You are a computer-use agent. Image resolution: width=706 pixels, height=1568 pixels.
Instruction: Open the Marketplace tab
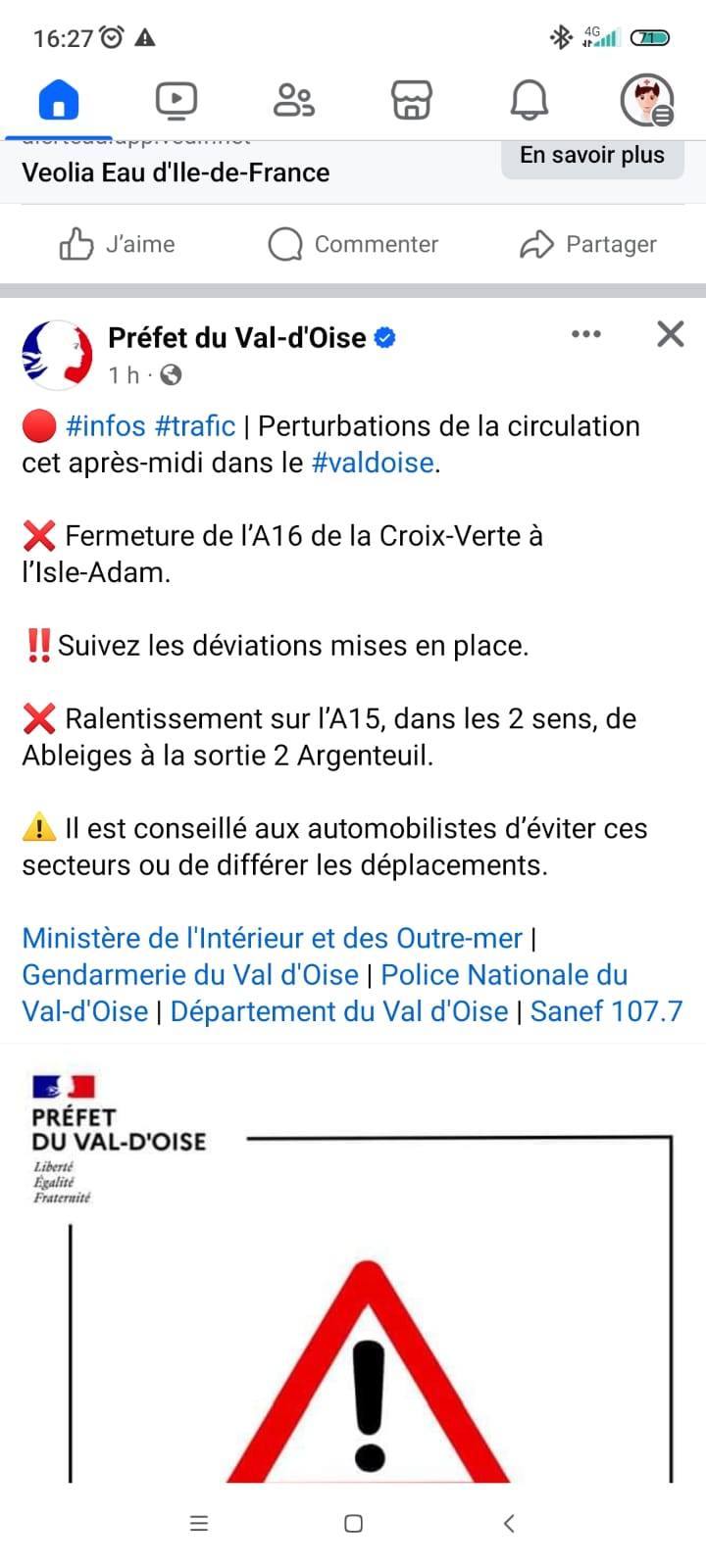point(412,100)
